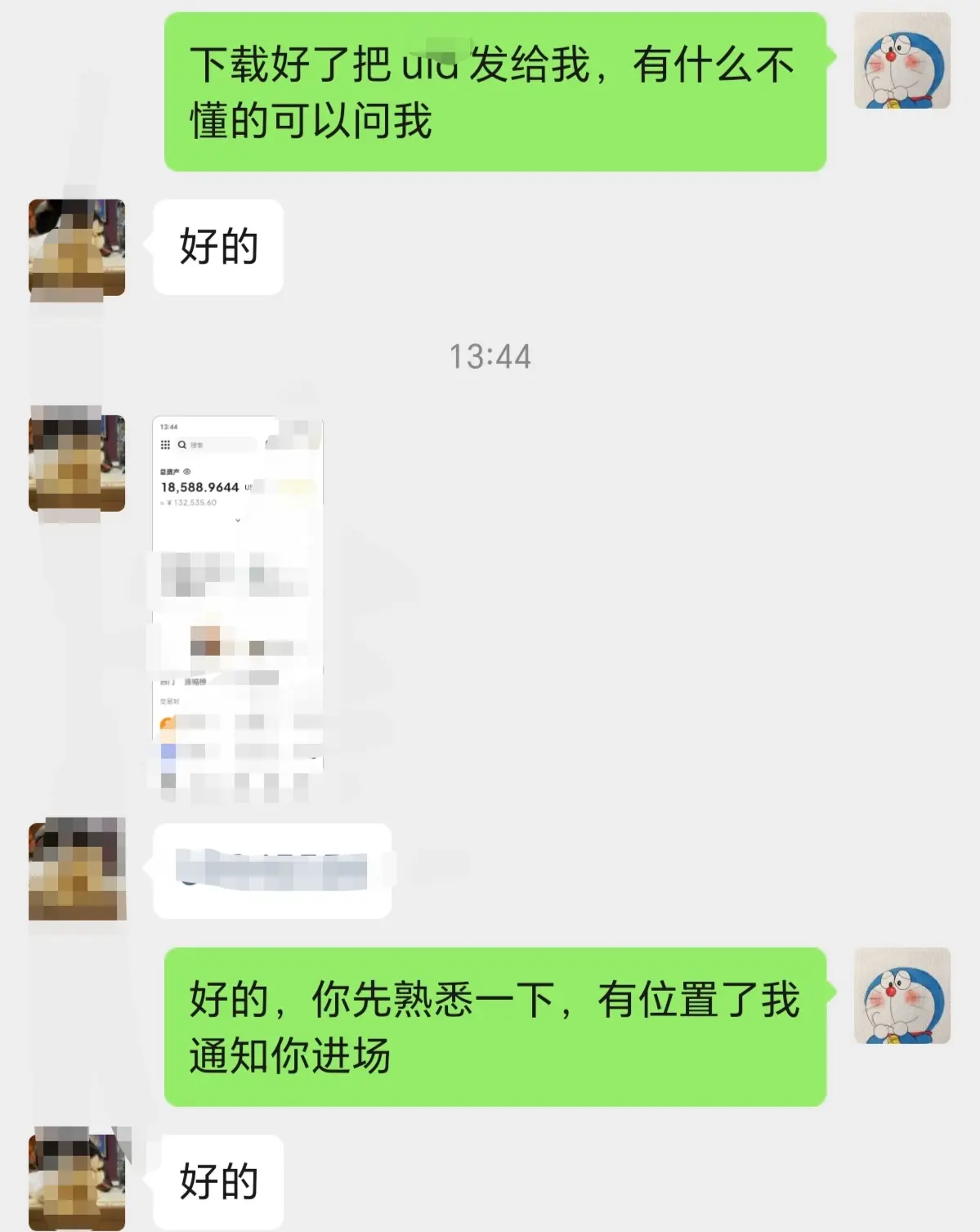The image size is (980, 1232).
Task: Tap the orange coin icon under 交易对
Action: point(168,723)
